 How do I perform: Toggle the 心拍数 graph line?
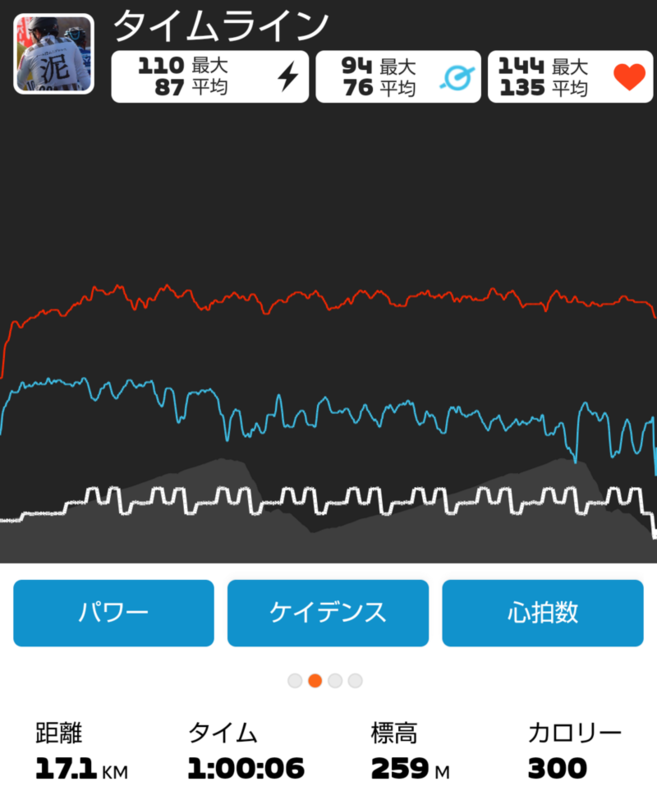pos(542,613)
